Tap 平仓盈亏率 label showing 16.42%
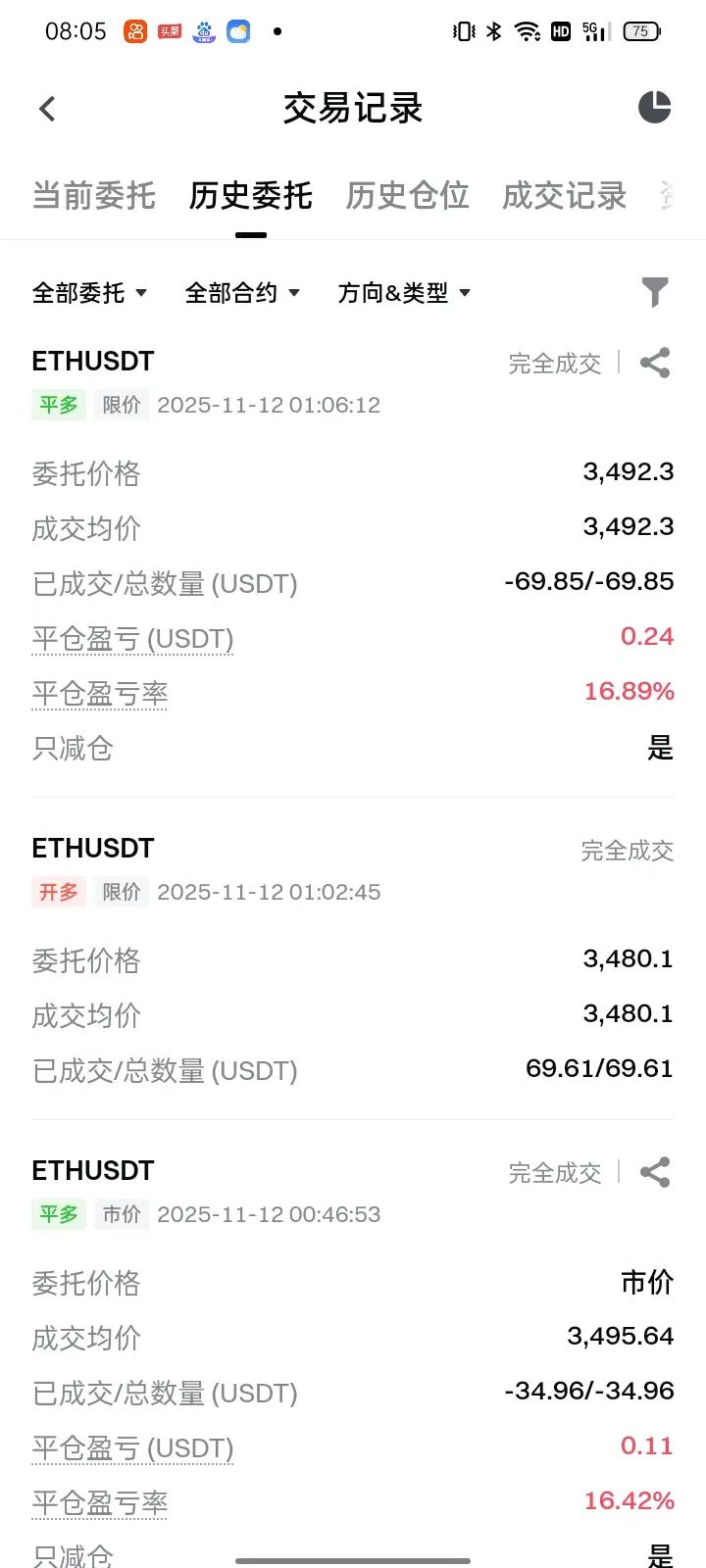The height and width of the screenshot is (1568, 706). point(100,1503)
